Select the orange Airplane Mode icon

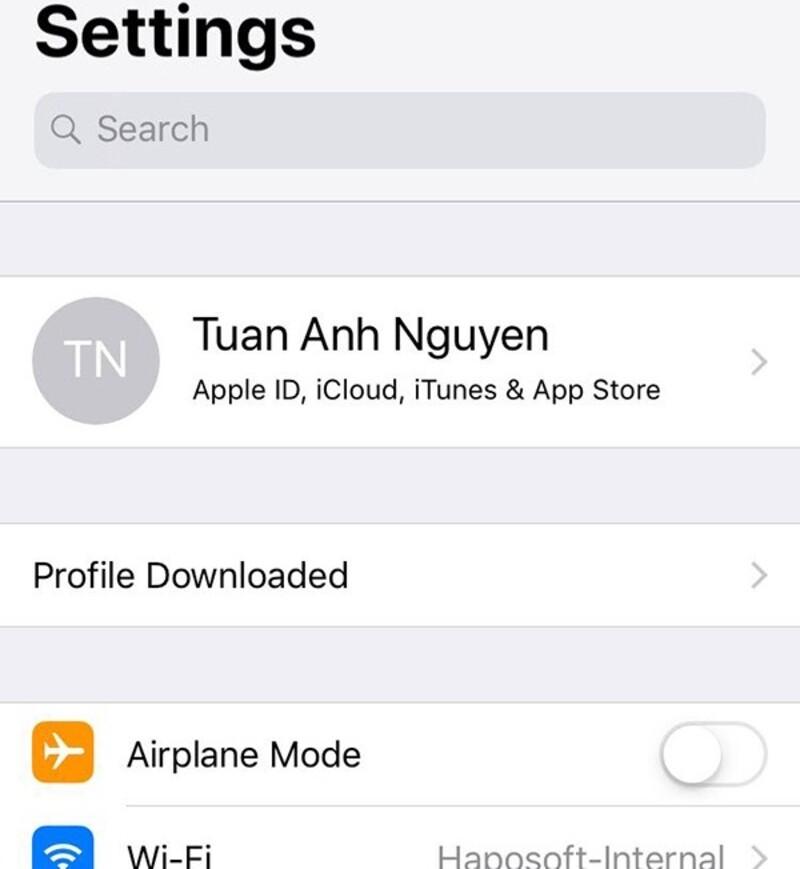63,754
